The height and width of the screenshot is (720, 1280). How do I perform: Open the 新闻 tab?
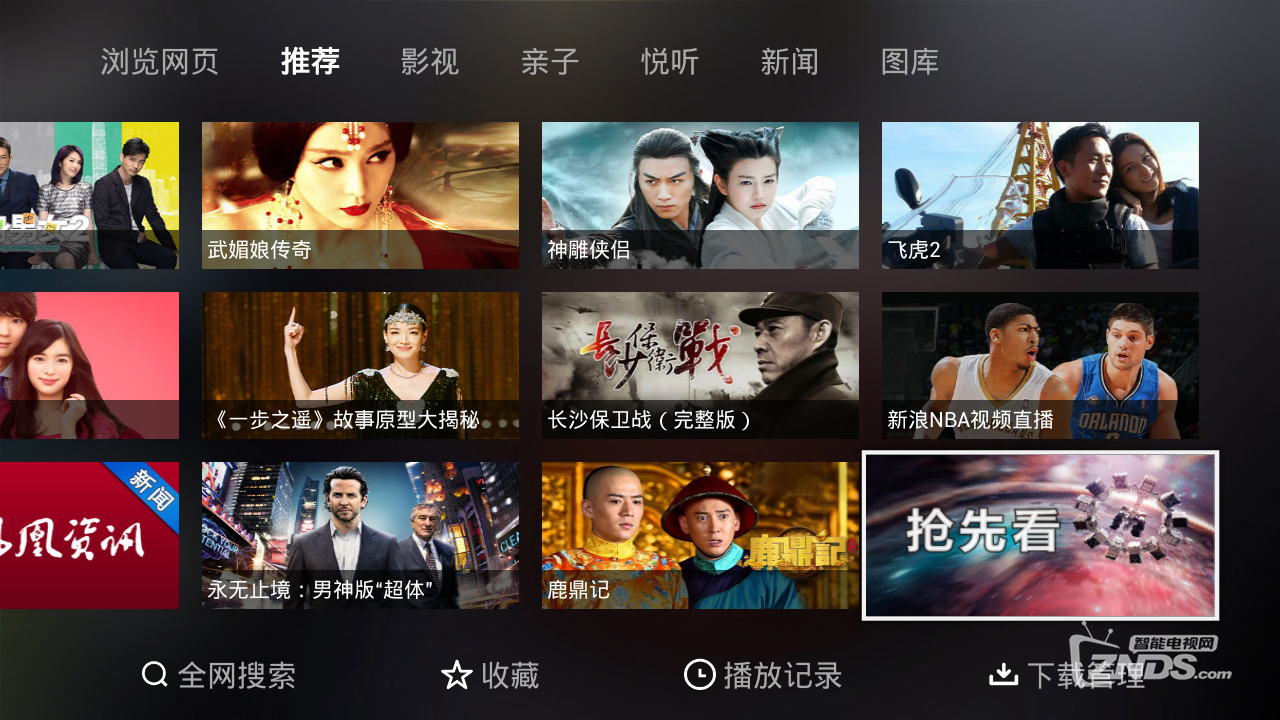pyautogui.click(x=790, y=62)
